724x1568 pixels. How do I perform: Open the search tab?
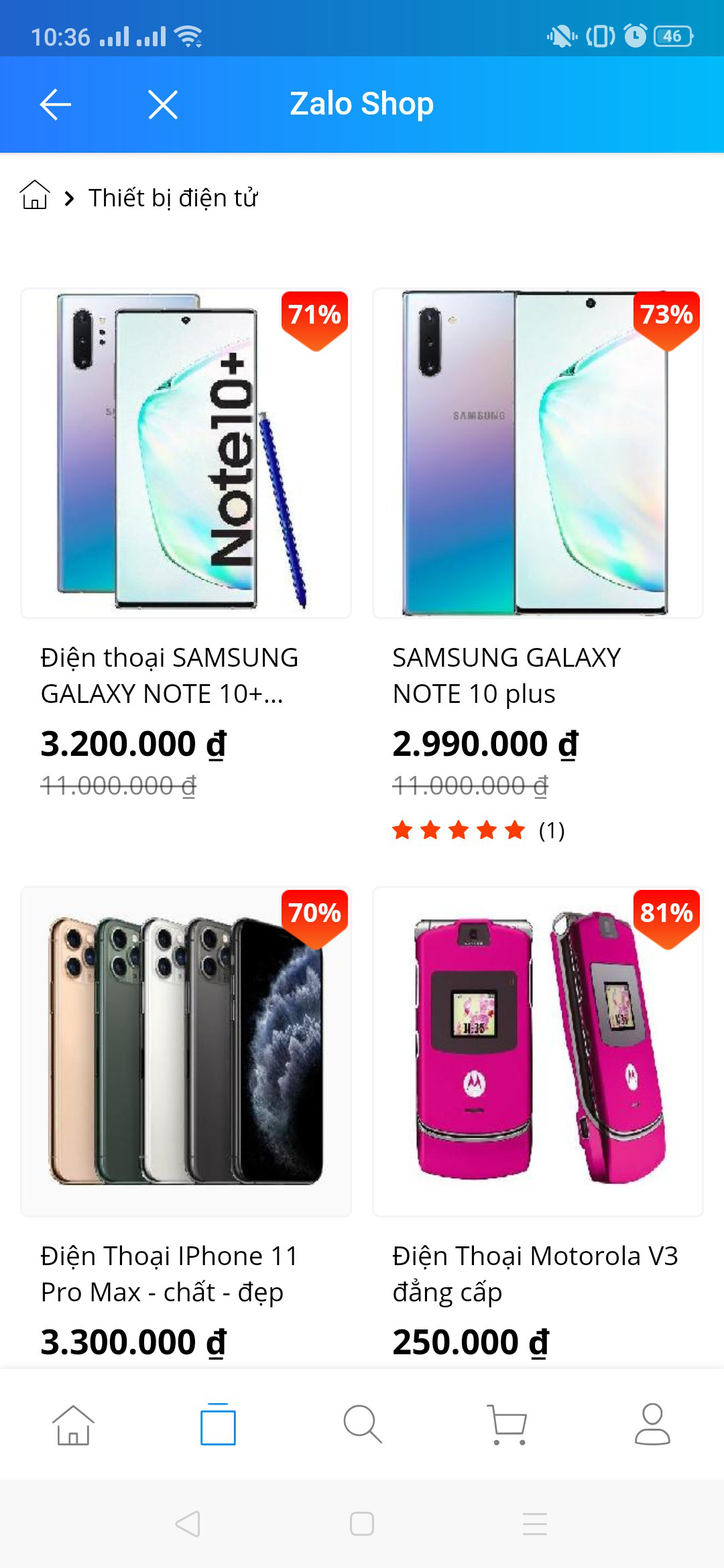point(362,1425)
